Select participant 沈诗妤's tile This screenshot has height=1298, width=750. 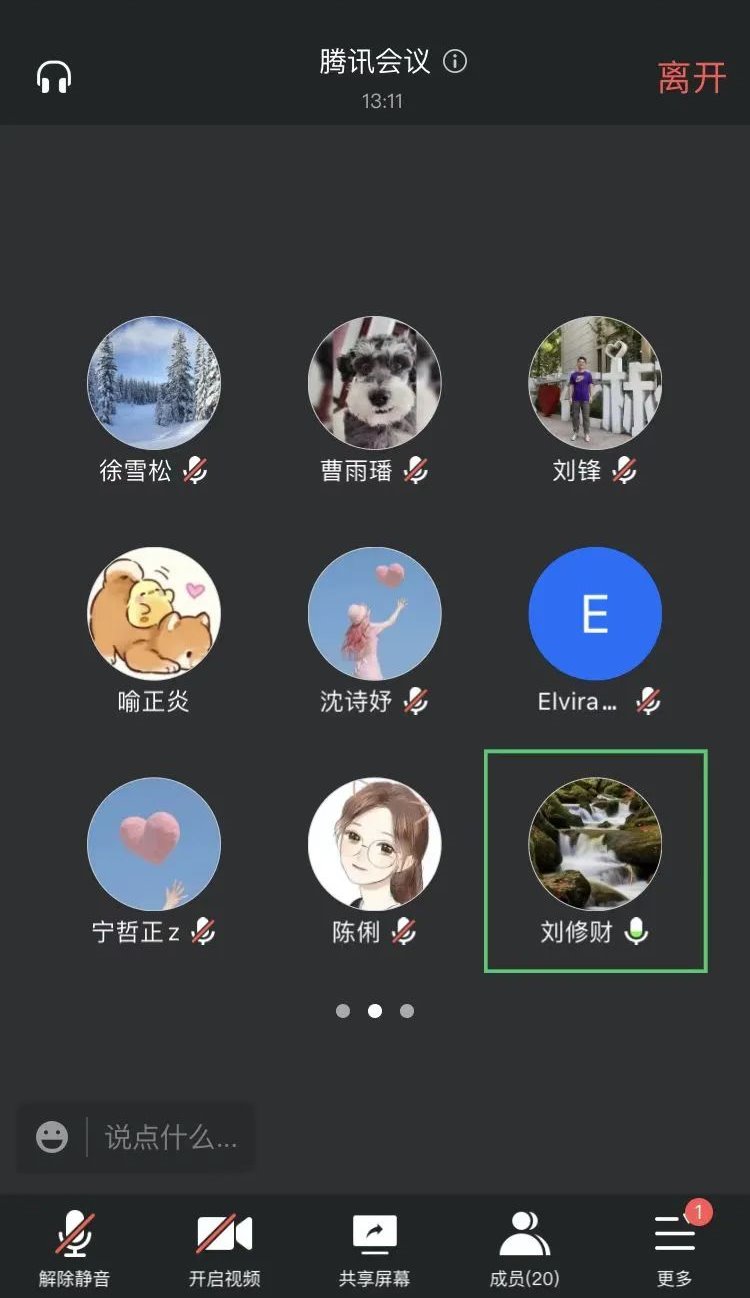(x=374, y=614)
